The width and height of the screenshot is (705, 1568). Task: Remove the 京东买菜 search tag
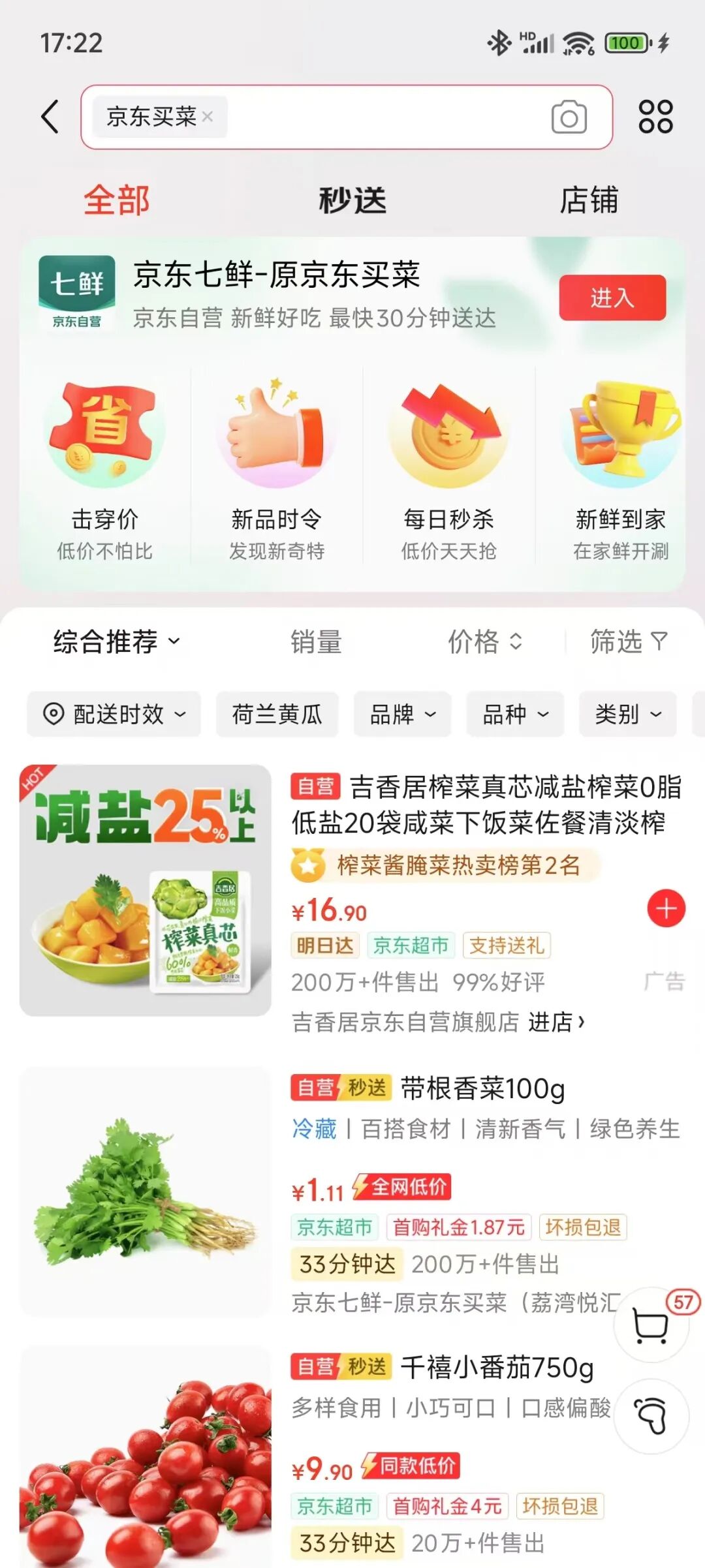(208, 117)
